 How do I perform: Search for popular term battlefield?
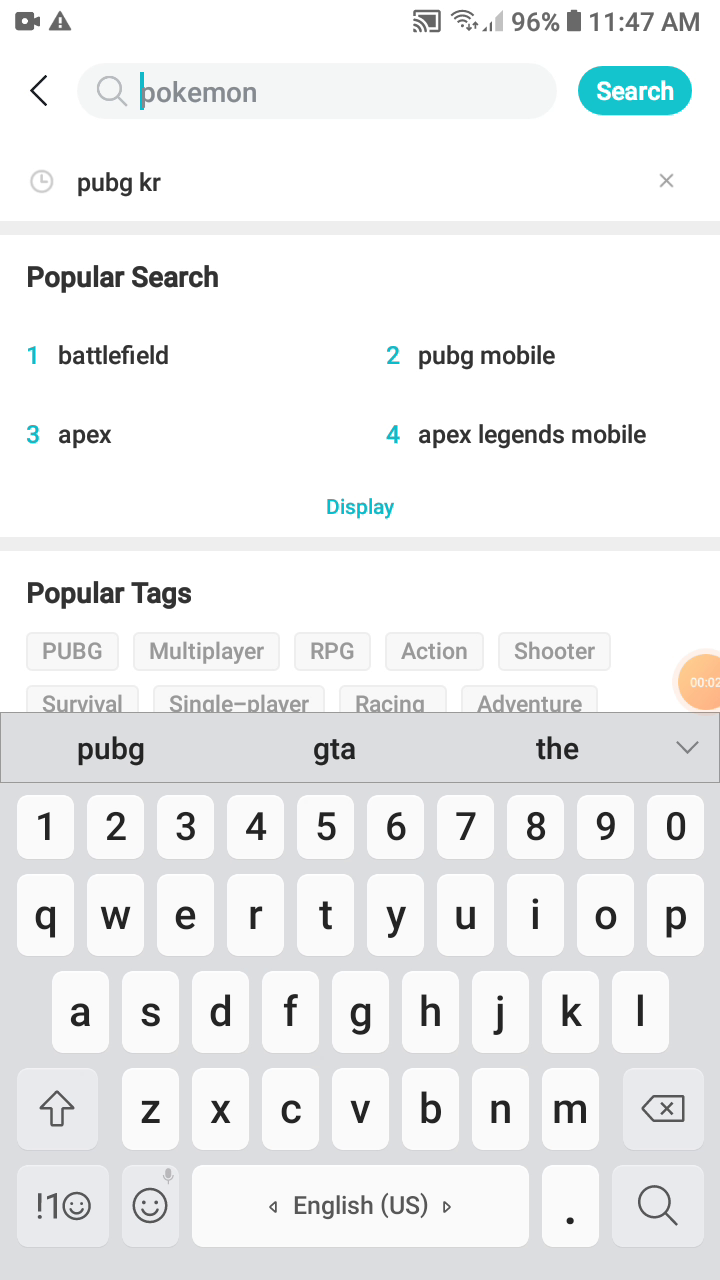click(x=113, y=355)
